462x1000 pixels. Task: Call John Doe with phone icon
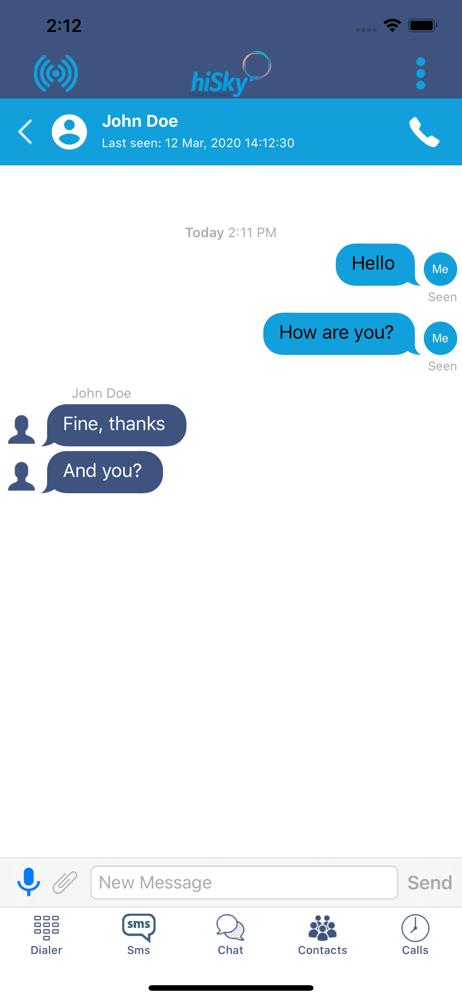point(424,132)
